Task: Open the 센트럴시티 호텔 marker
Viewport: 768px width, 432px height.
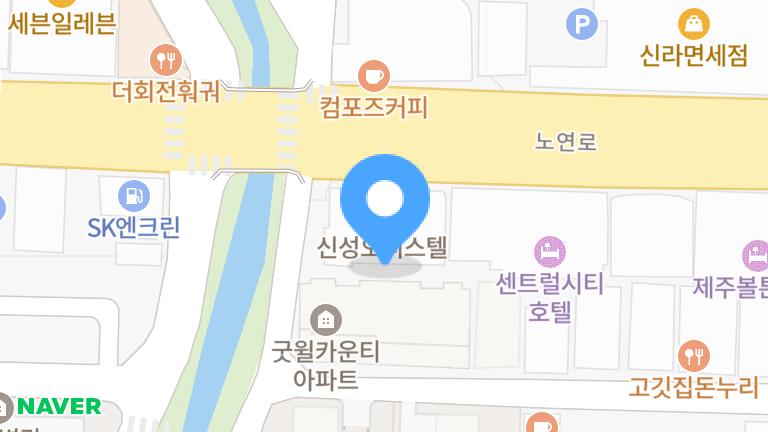Action: click(x=548, y=249)
